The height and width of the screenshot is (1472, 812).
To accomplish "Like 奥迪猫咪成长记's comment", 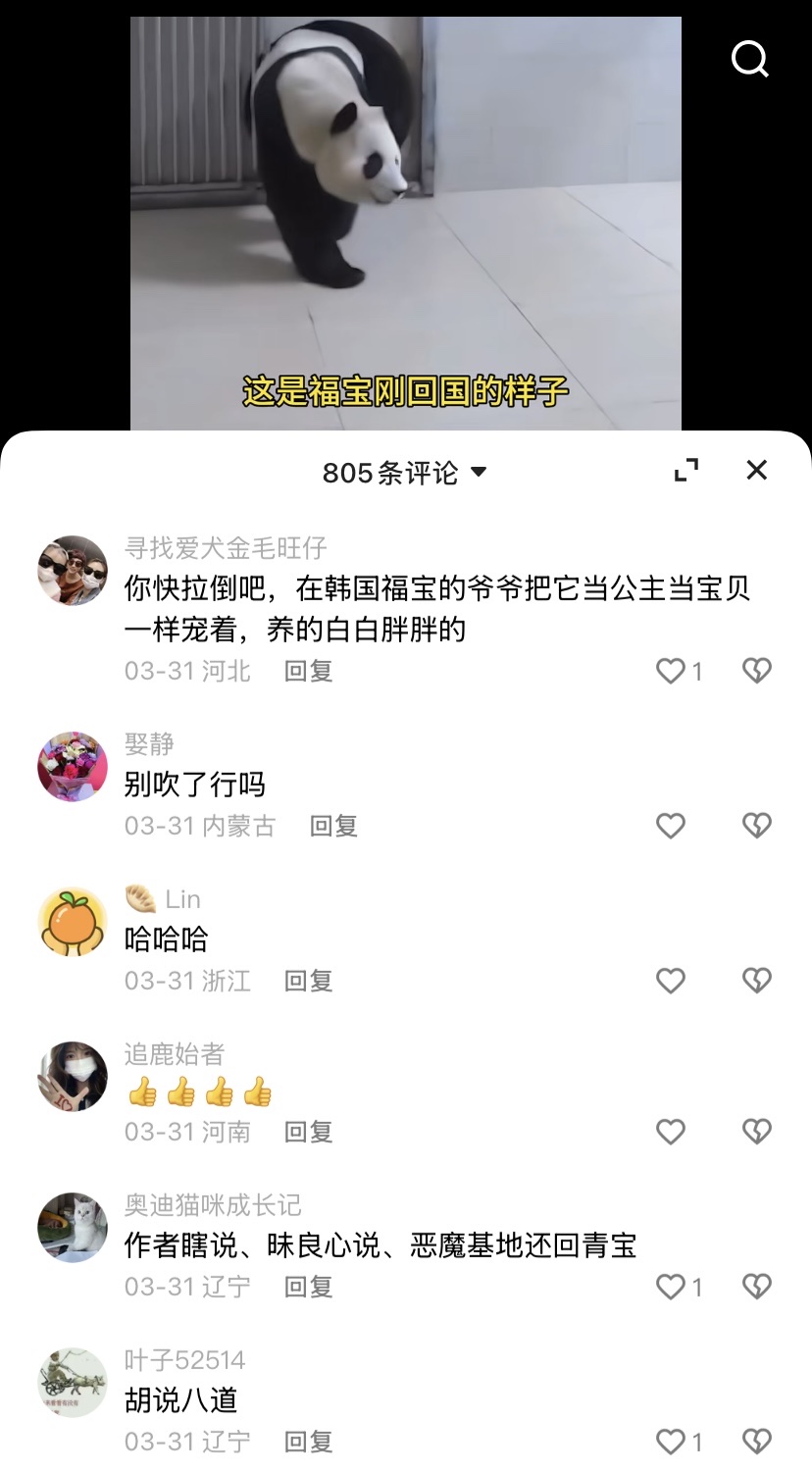I will pos(671,1287).
